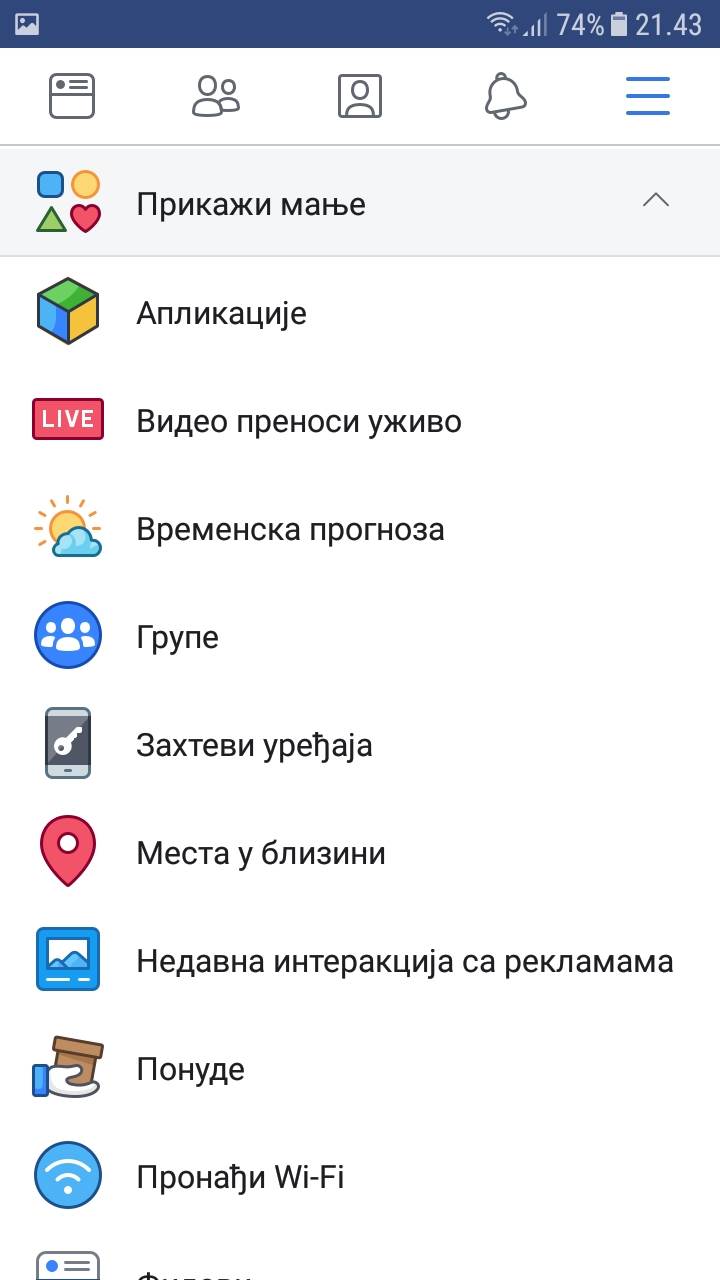720x1280 pixels.
Task: Select the hamburger menu tab
Action: (x=648, y=96)
